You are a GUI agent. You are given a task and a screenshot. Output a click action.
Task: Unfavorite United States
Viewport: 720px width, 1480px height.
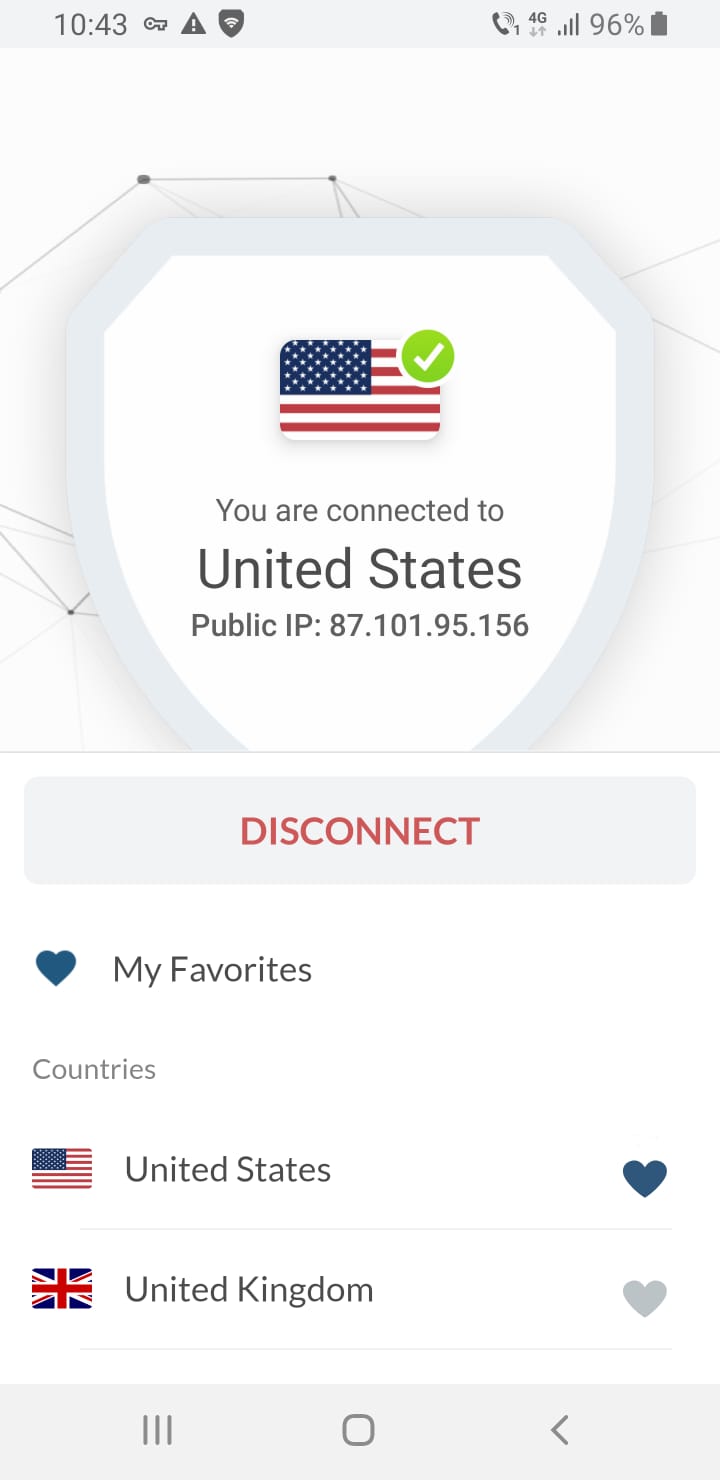point(644,1177)
